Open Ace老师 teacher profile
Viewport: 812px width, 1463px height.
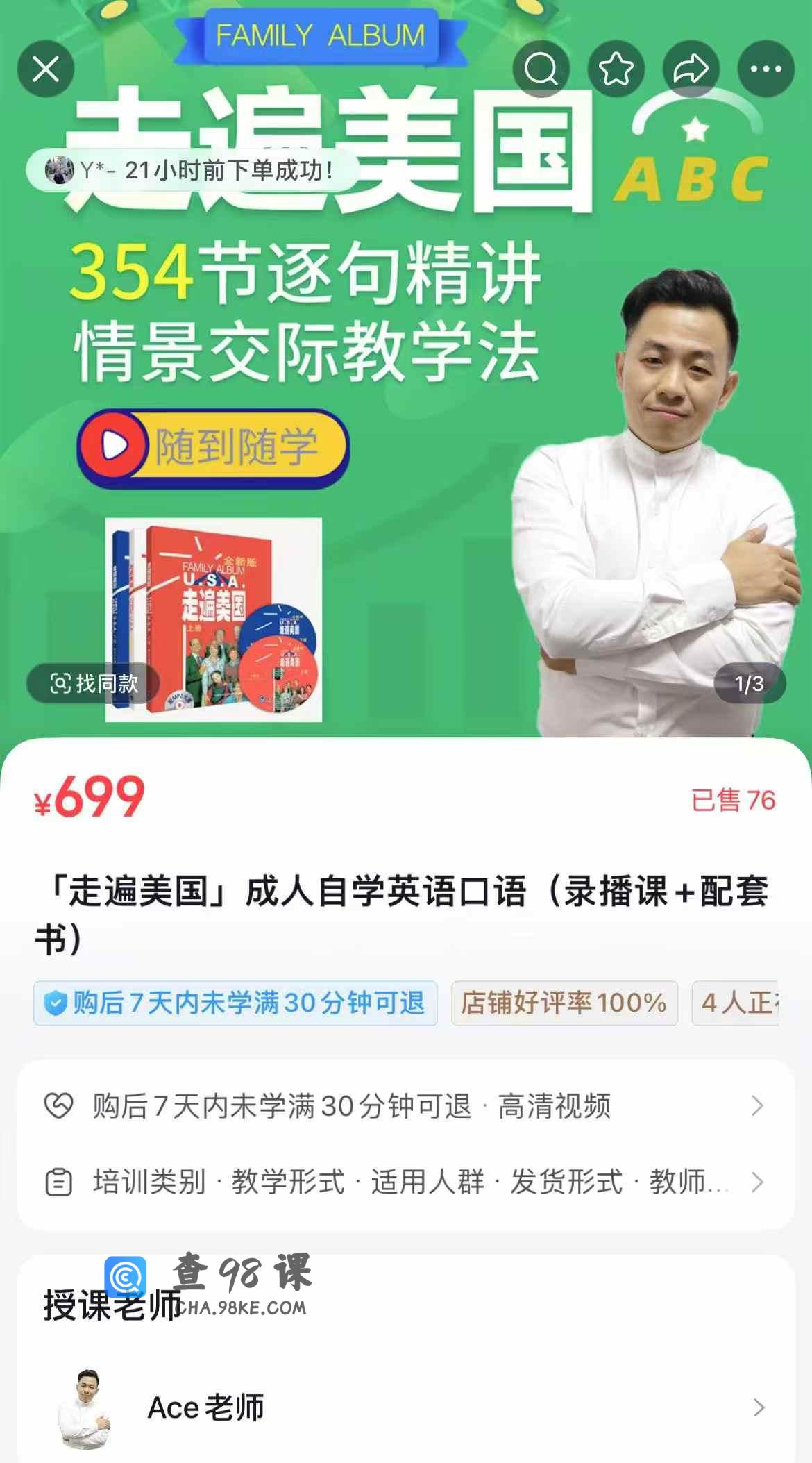pos(405,1407)
